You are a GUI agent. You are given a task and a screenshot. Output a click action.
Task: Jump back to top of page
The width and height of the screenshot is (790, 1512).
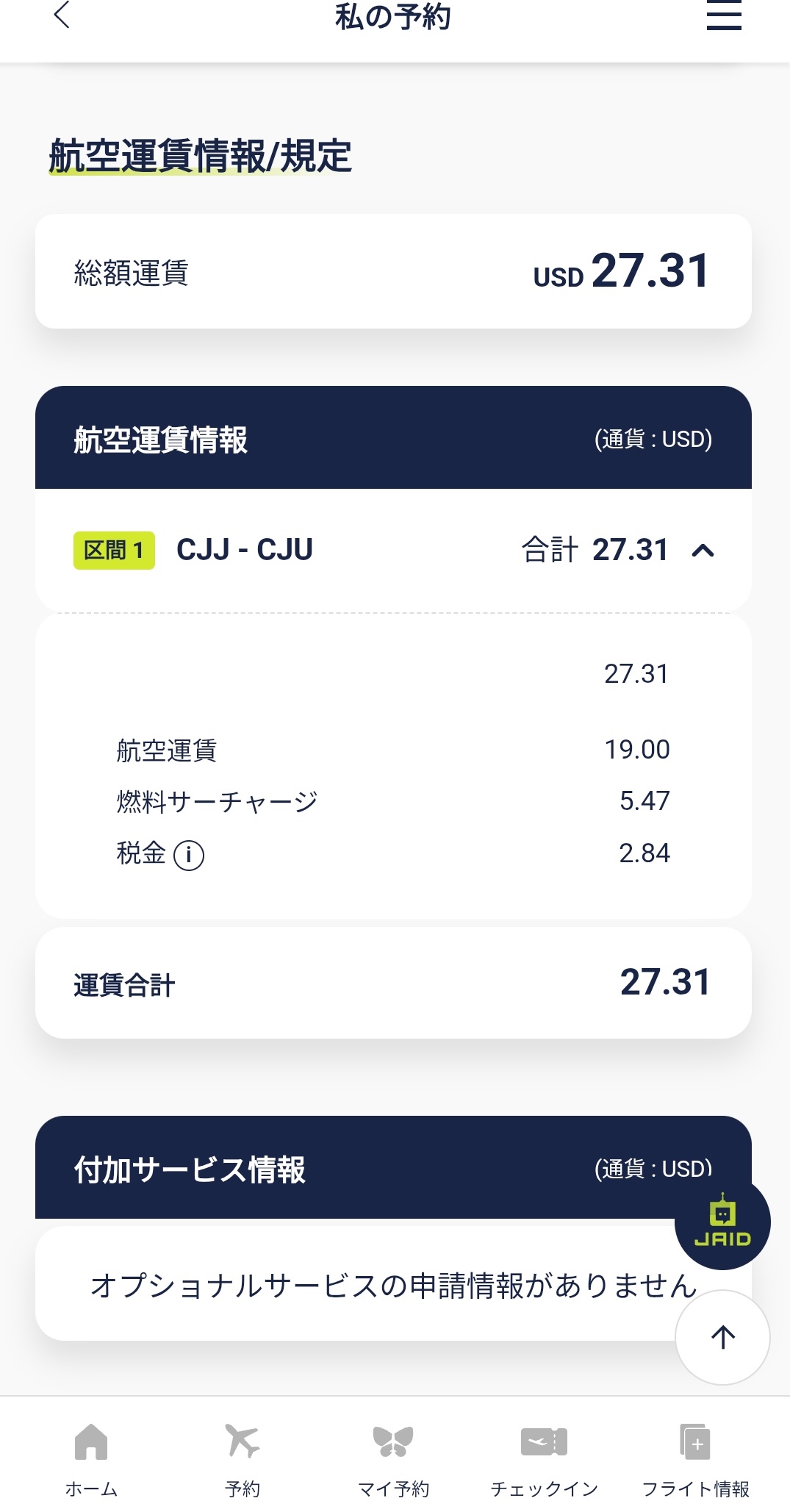click(722, 1337)
